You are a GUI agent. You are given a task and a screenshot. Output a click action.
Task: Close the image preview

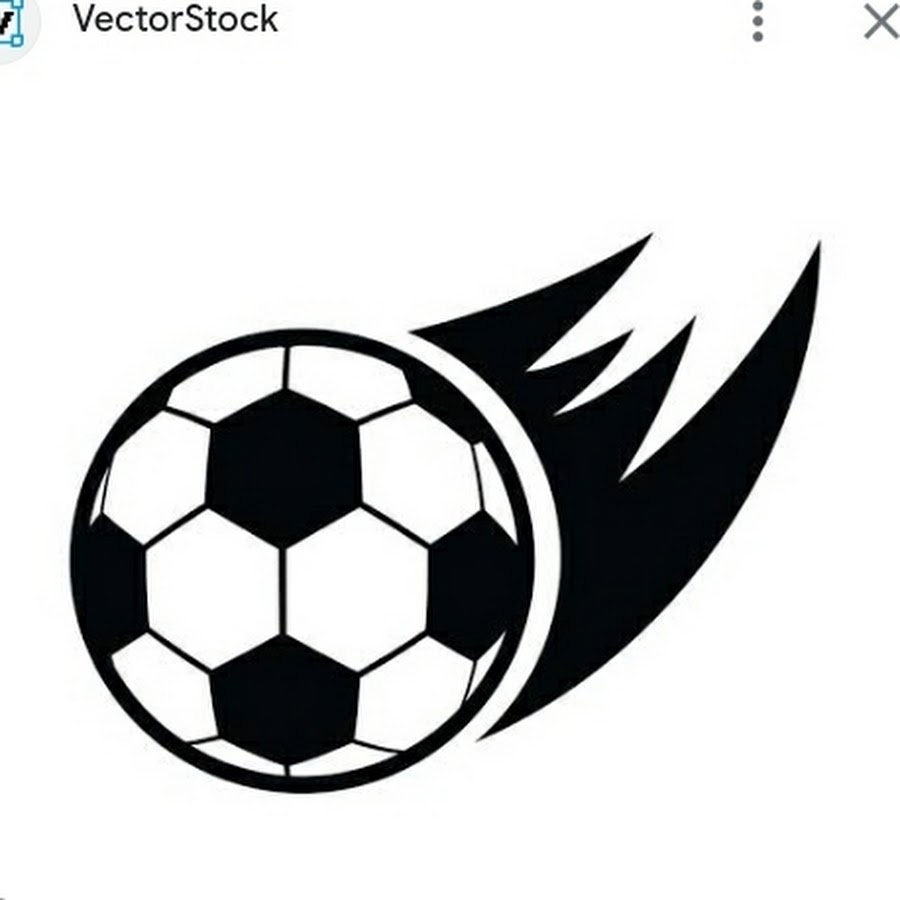point(880,21)
